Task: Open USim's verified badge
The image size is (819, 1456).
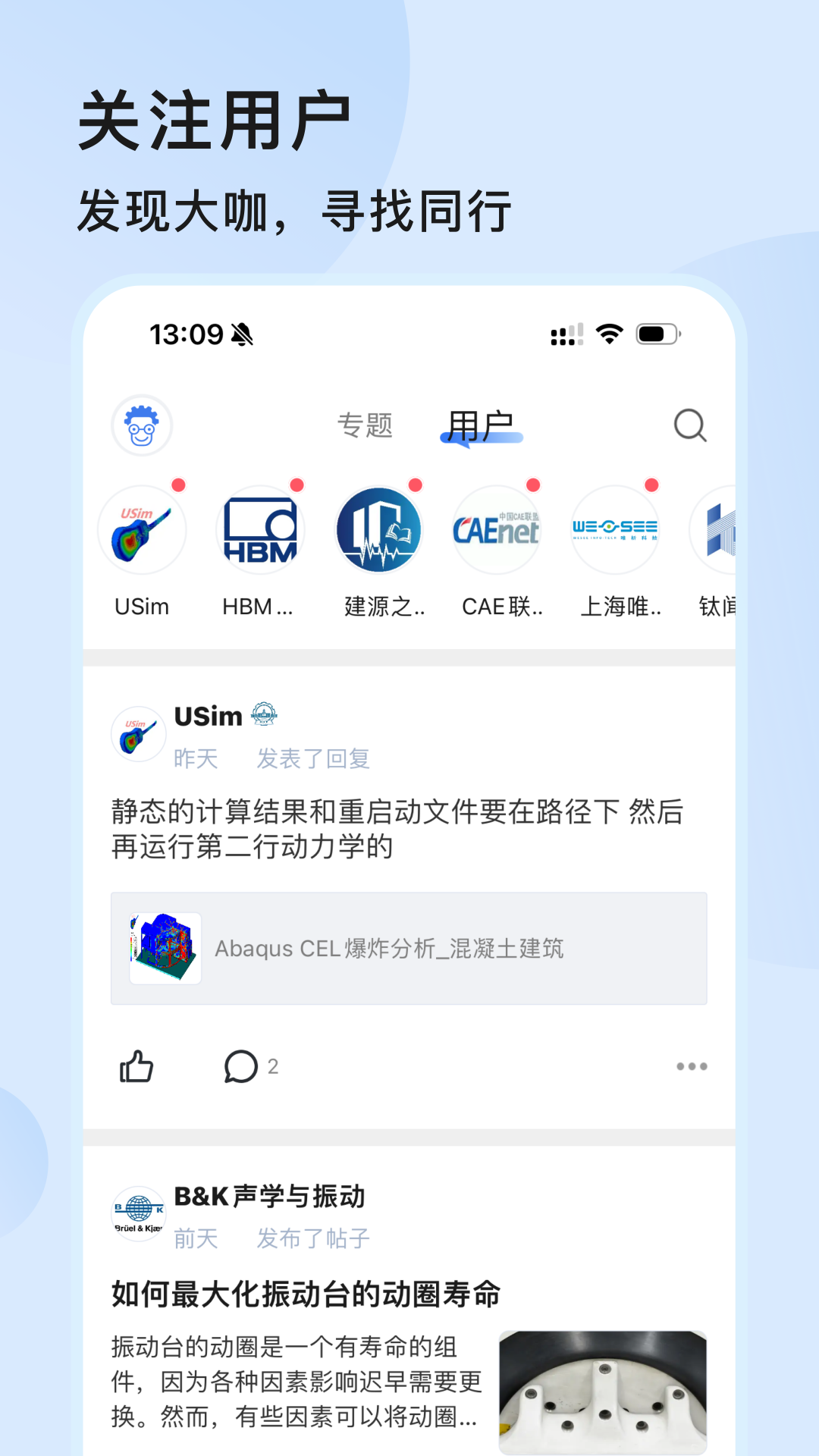Action: coord(262,714)
